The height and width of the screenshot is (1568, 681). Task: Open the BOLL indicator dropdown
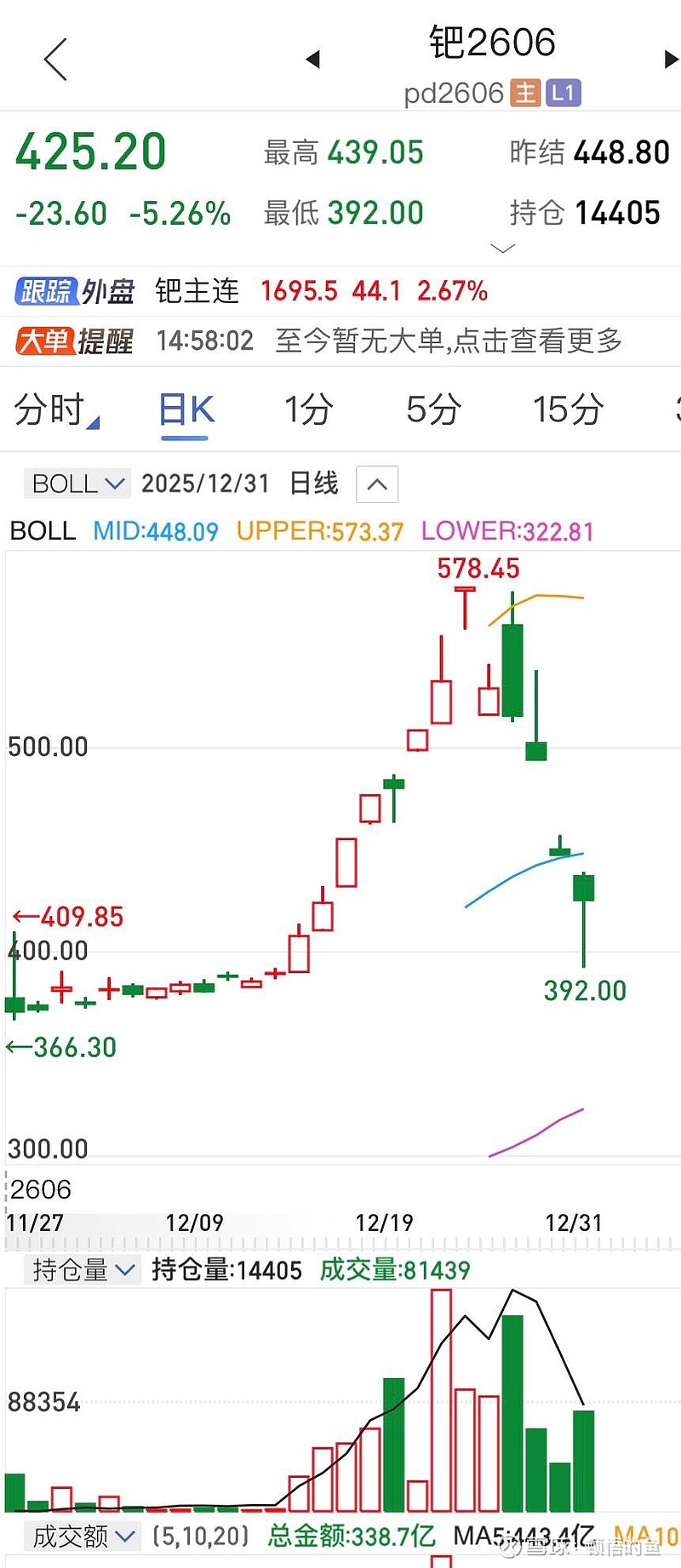click(x=77, y=484)
